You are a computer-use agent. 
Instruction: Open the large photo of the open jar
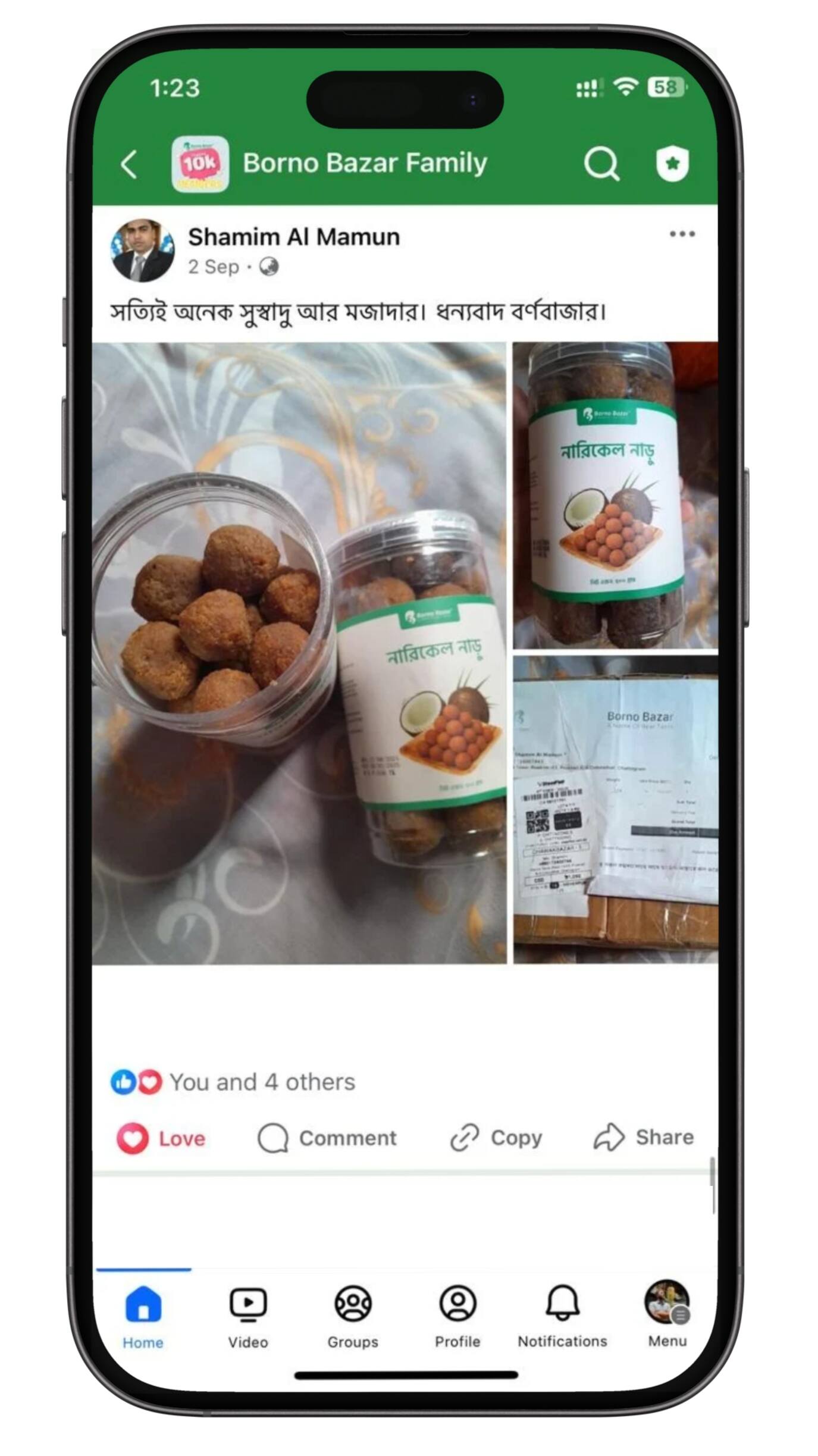[299, 652]
